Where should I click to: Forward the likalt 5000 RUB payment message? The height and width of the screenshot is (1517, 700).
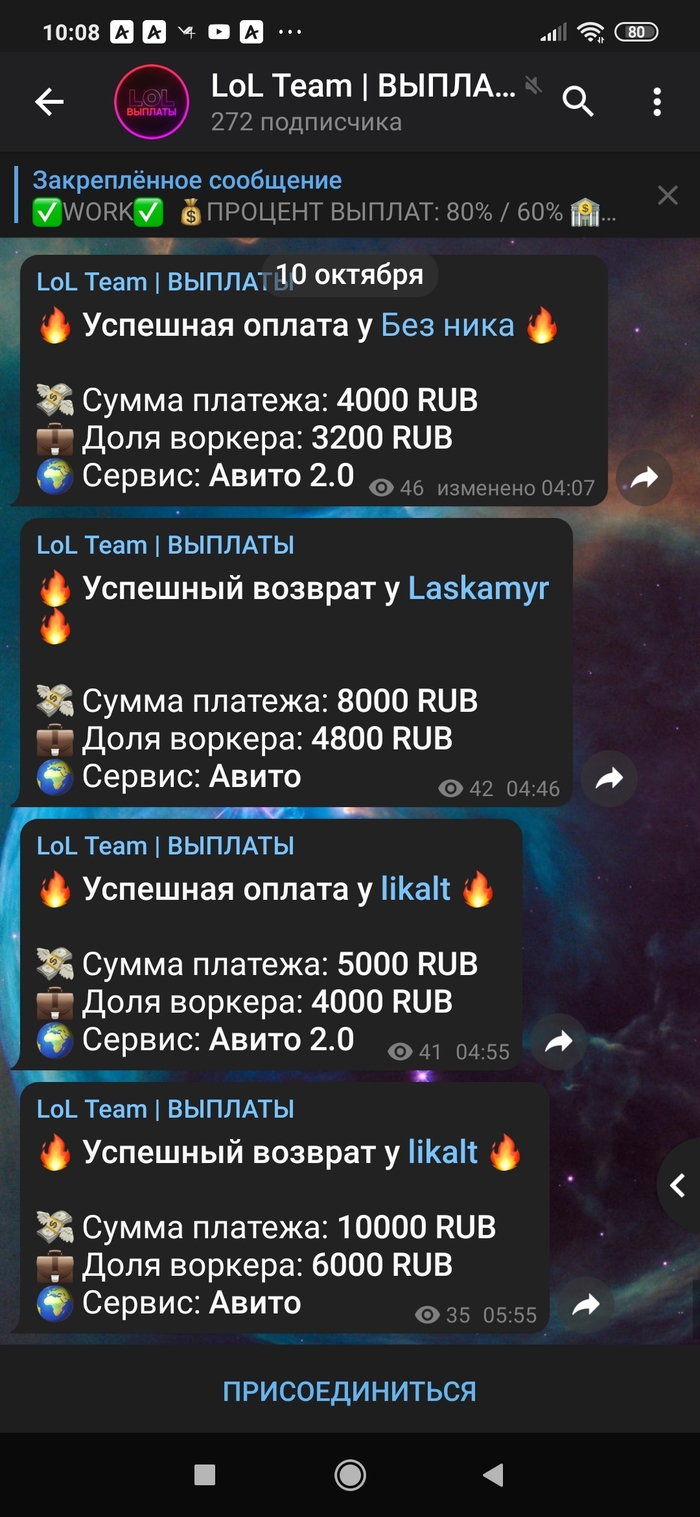click(558, 1043)
